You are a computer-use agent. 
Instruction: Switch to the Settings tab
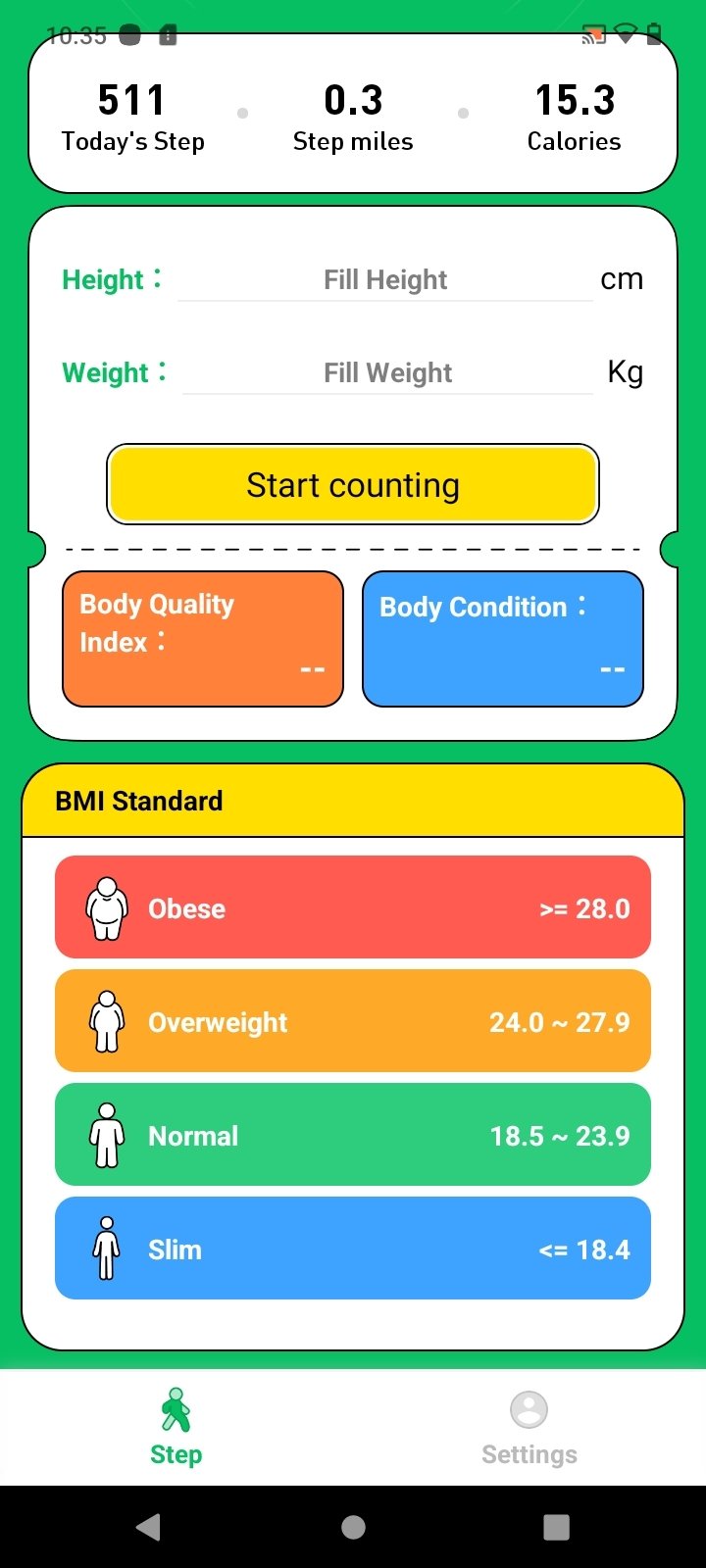(x=529, y=1428)
